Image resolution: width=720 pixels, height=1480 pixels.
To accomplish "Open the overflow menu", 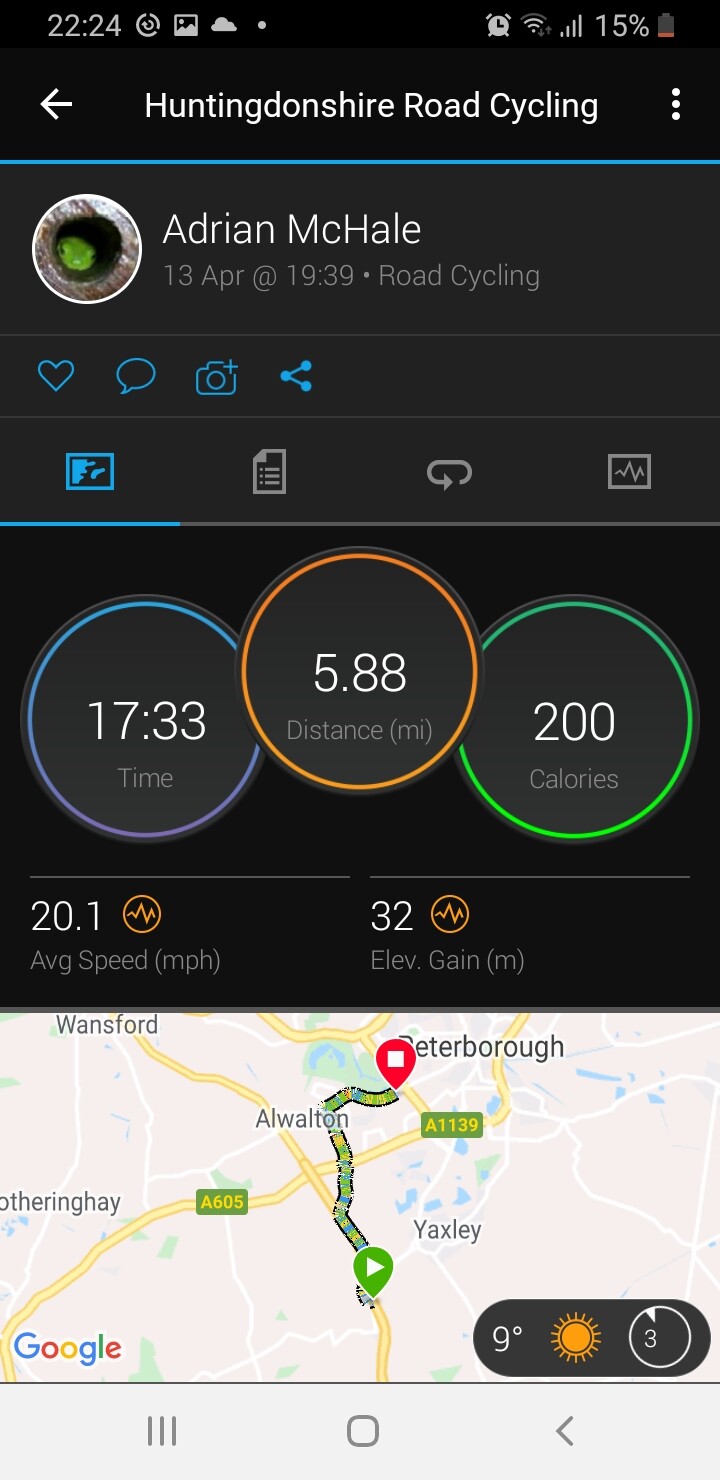I will (x=676, y=104).
